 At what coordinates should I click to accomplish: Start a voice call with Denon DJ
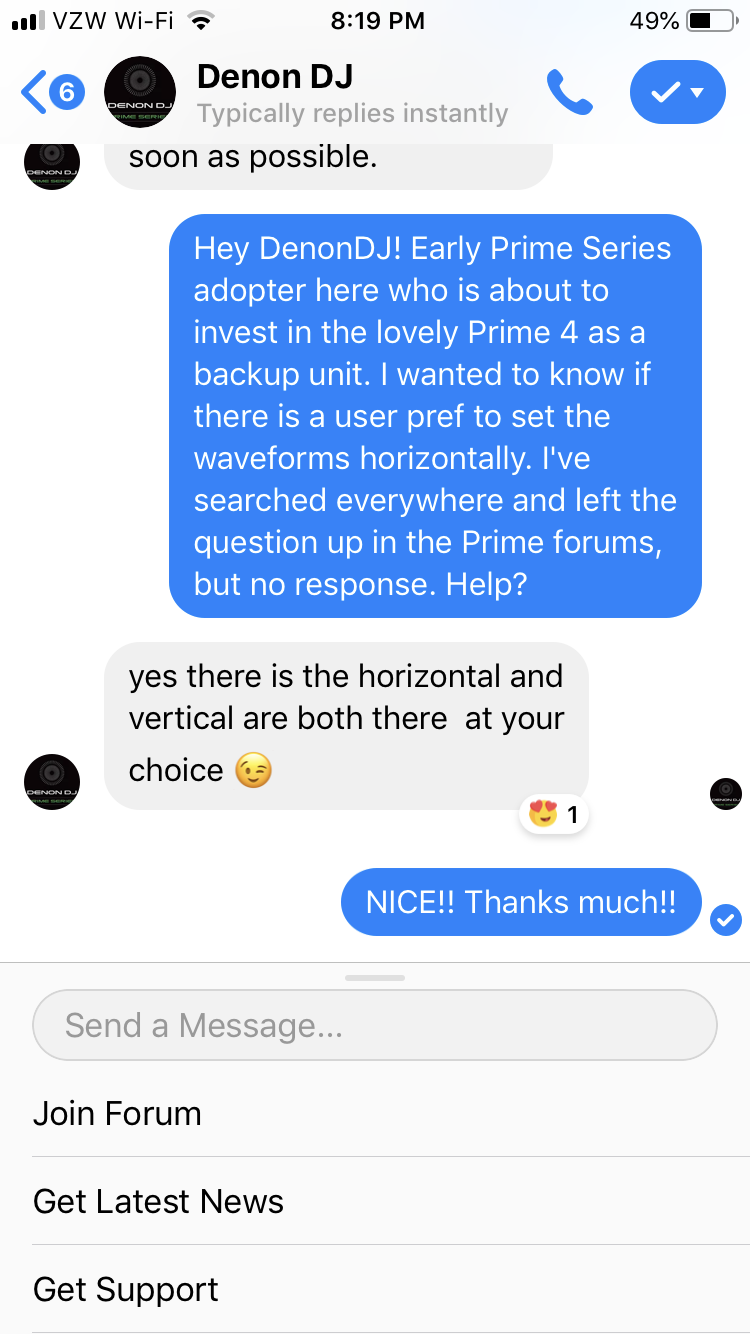pyautogui.click(x=570, y=93)
